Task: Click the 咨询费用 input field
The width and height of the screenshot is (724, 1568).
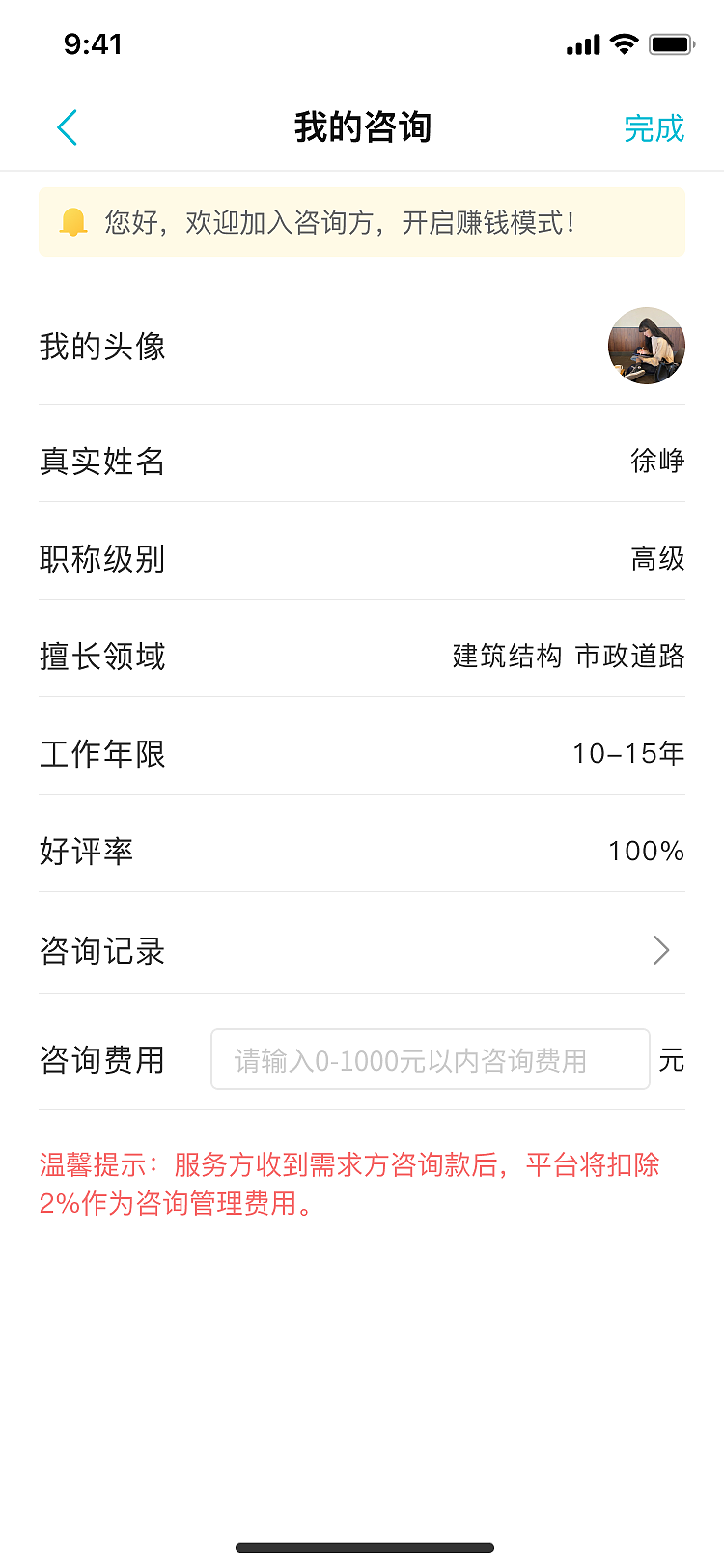Action: [430, 1059]
